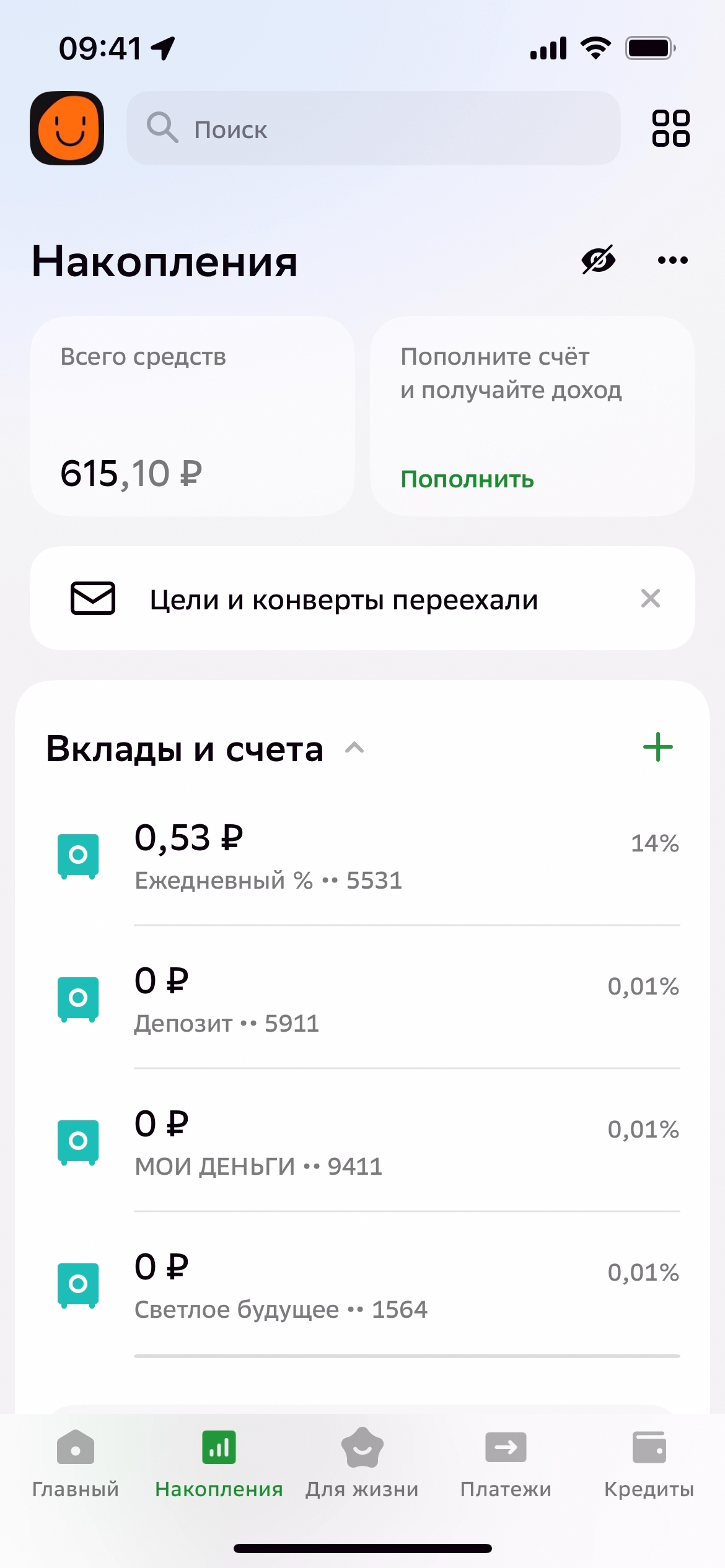725x1568 pixels.
Task: Open the three-dots menu beside Накопления
Action: coord(672,260)
